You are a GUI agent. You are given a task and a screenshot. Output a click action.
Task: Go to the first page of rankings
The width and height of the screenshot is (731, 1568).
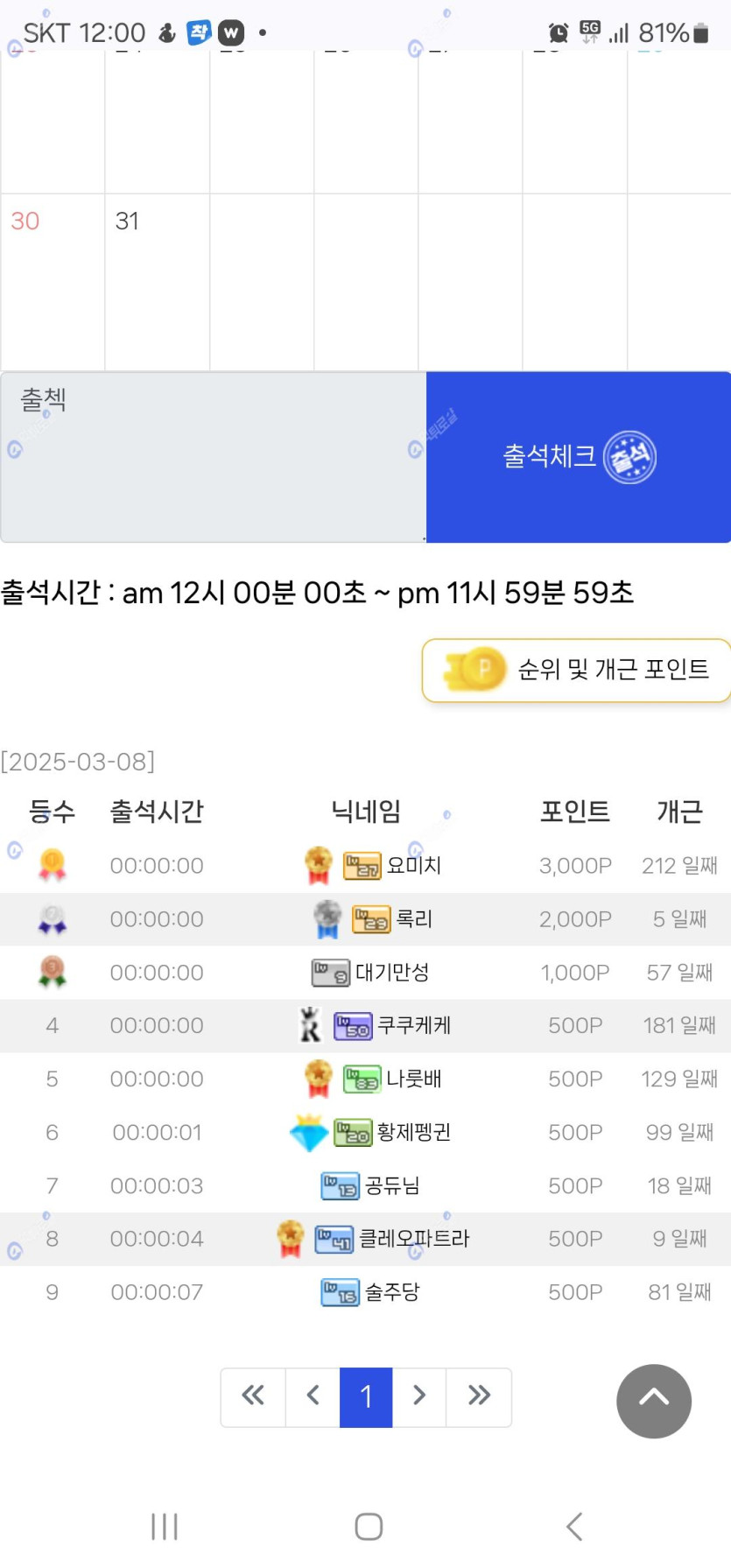(x=253, y=1396)
